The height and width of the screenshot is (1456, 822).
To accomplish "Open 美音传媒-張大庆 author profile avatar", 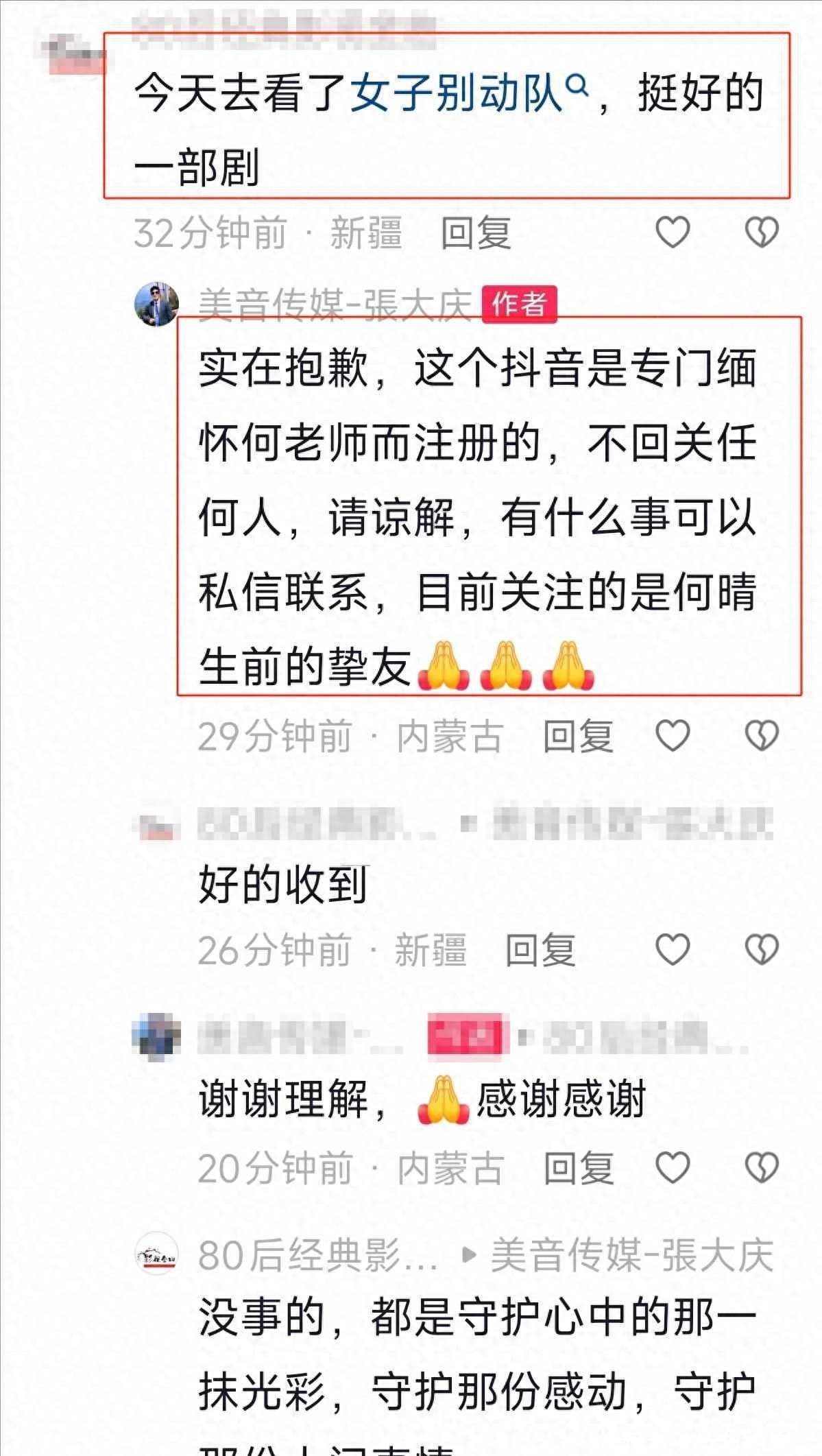I will click(x=156, y=304).
